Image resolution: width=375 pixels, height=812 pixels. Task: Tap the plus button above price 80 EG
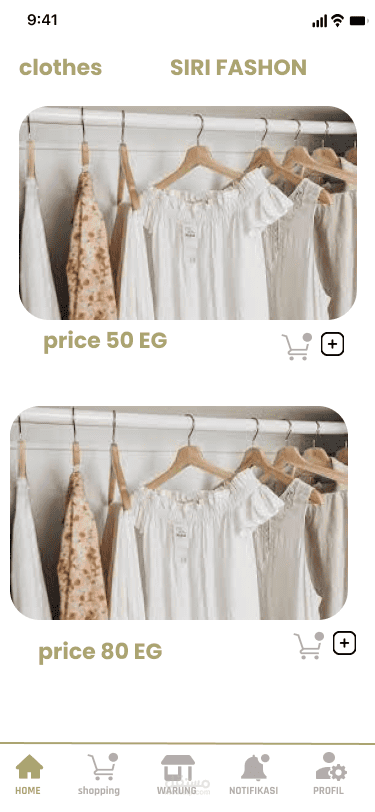point(344,643)
